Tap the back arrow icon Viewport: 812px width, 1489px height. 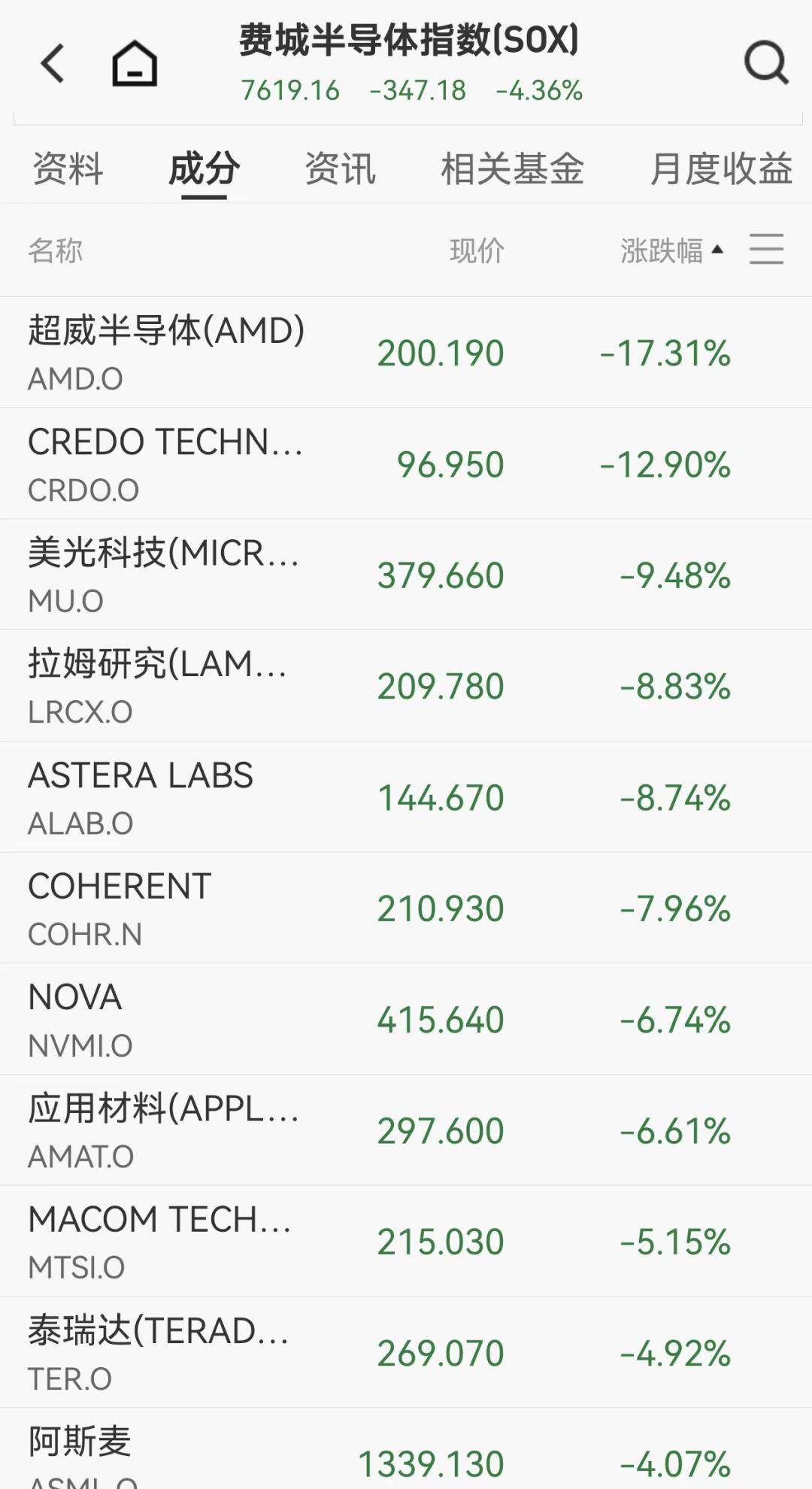click(x=51, y=62)
